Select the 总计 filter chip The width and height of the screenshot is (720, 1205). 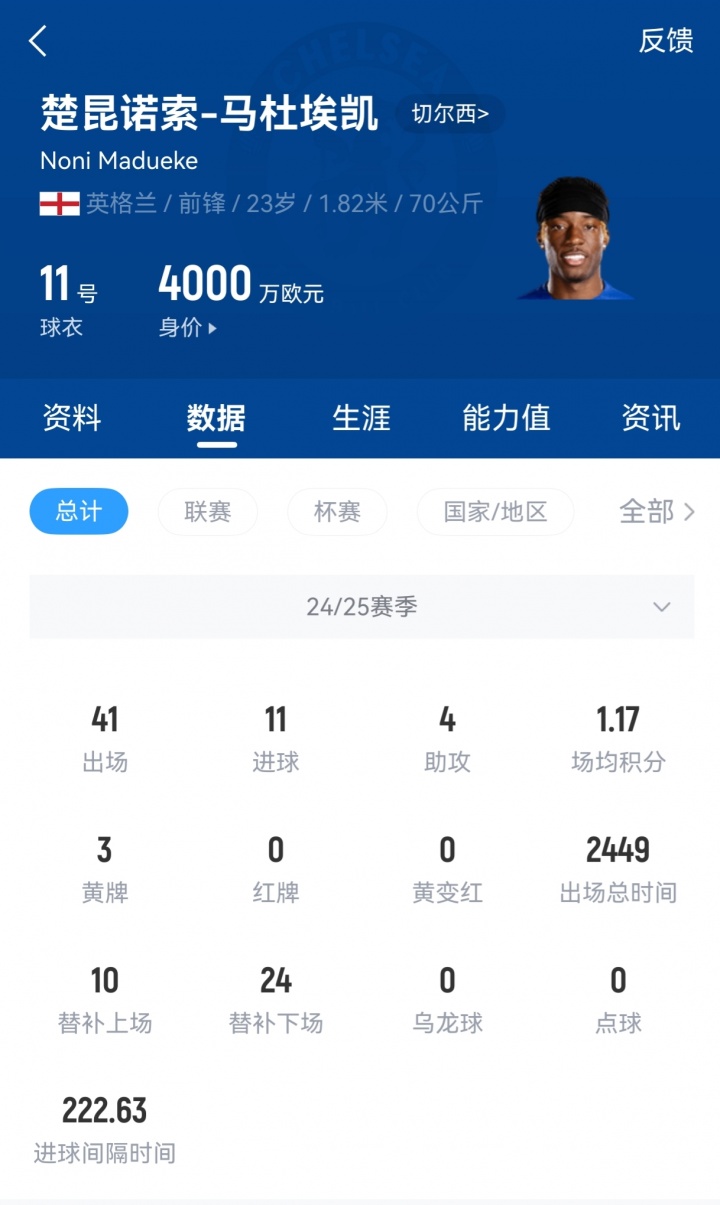click(x=79, y=512)
